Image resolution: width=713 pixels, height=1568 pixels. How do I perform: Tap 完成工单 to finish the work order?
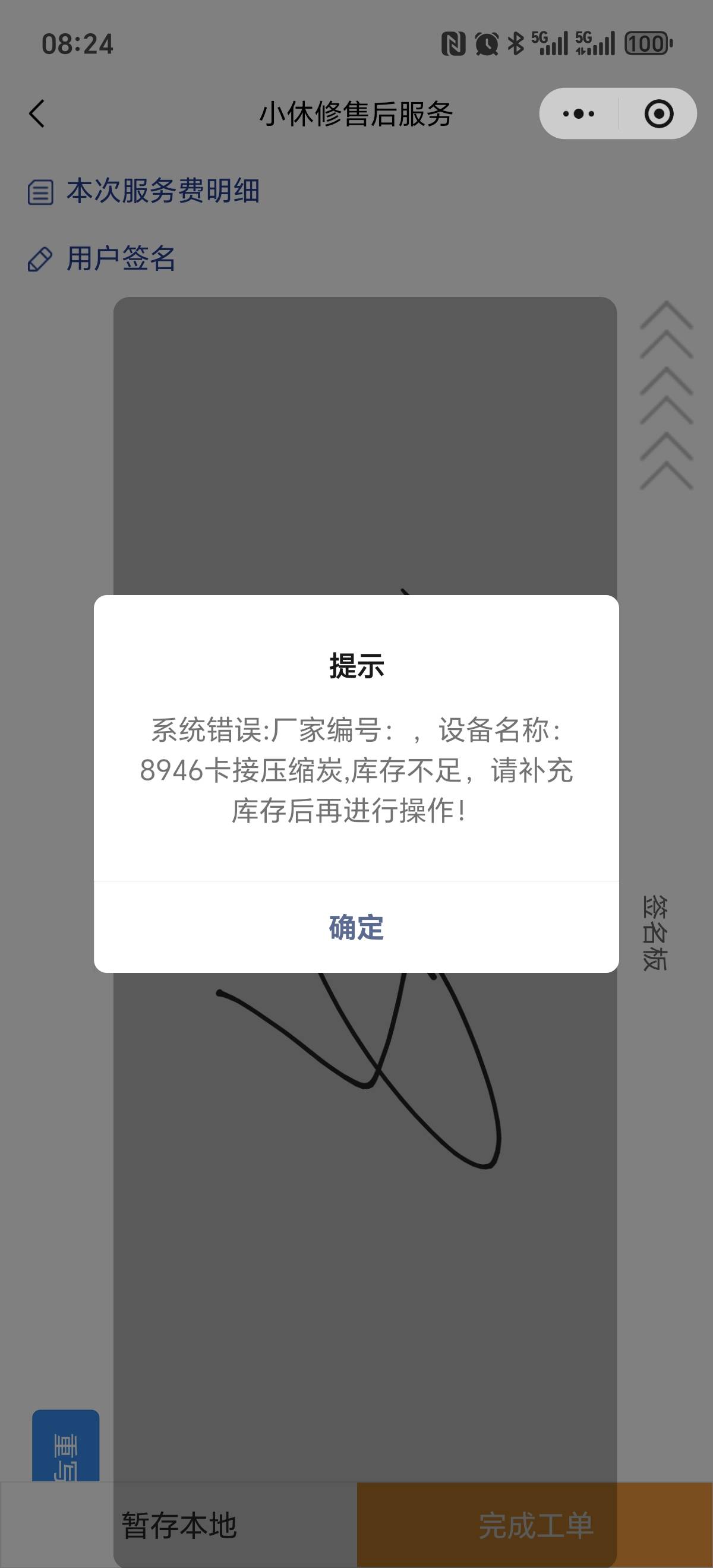point(535,1525)
